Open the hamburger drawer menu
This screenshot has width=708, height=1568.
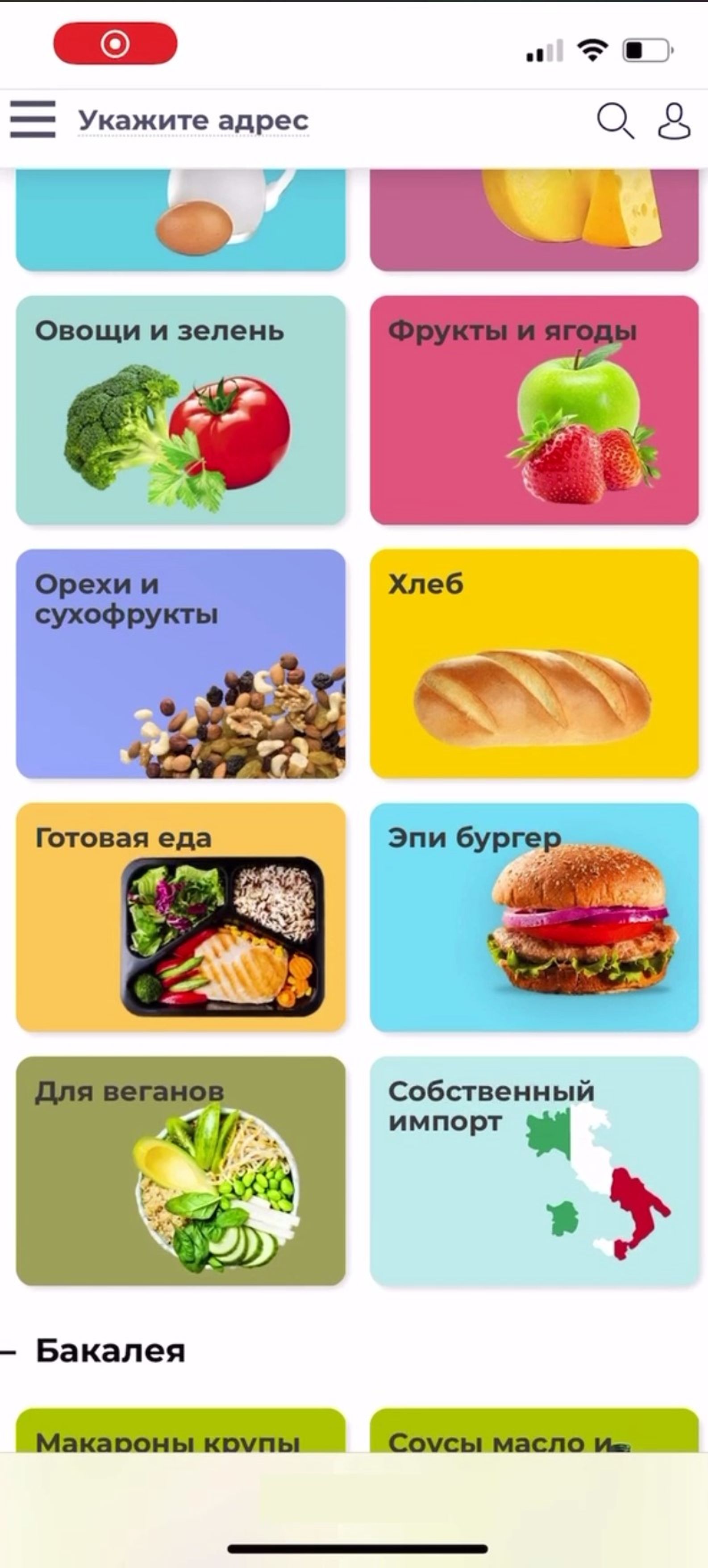tap(32, 119)
